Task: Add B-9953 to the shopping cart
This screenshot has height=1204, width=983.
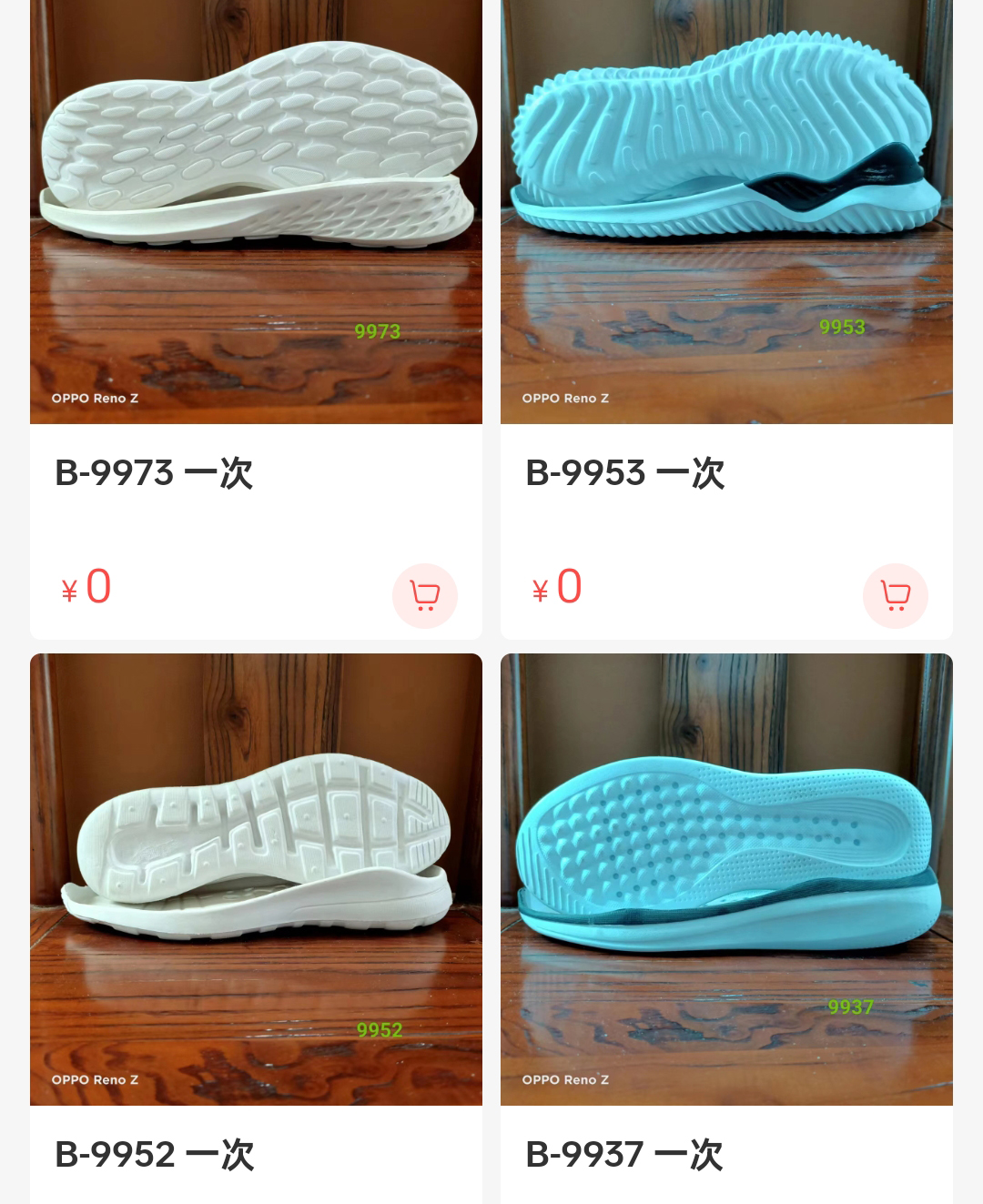Action: pyautogui.click(x=896, y=596)
